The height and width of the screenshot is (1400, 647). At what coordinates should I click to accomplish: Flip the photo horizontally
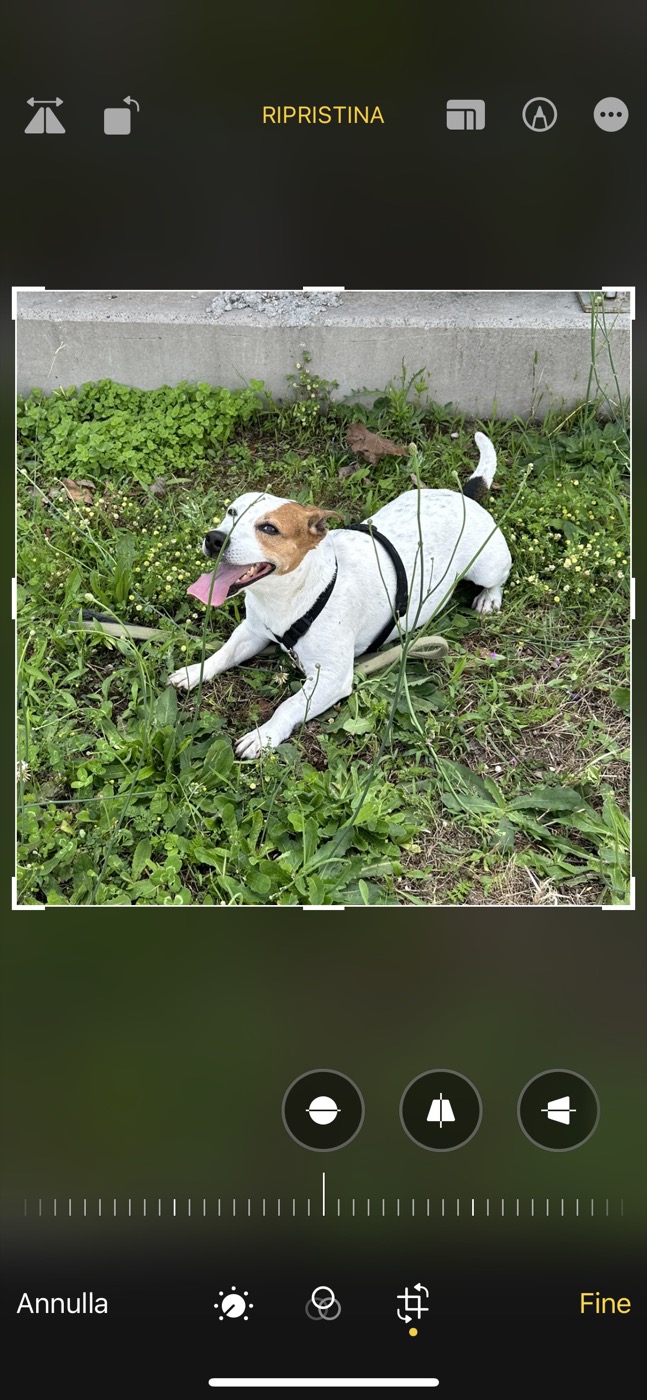(x=45, y=115)
